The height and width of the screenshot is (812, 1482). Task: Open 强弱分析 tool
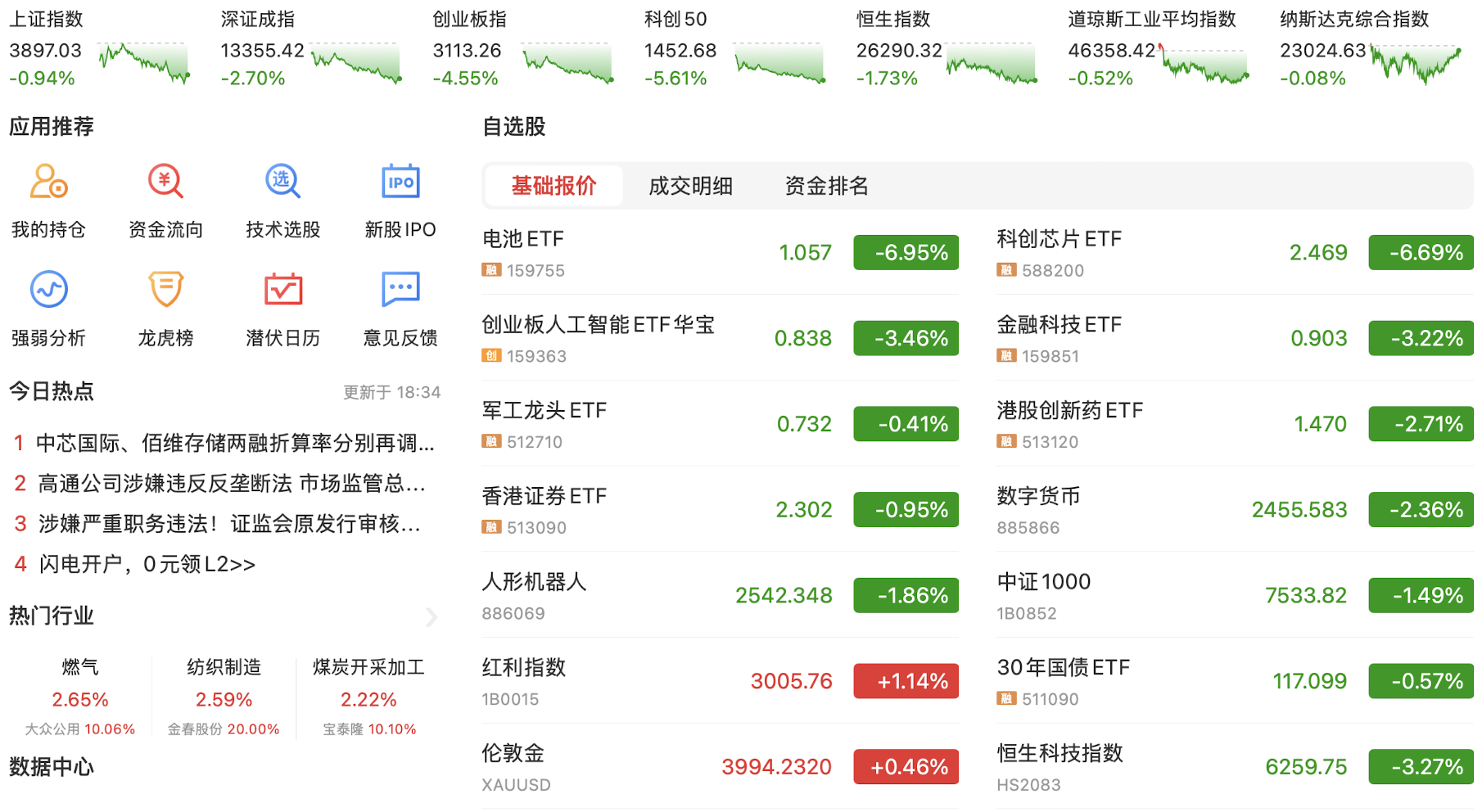(48, 308)
